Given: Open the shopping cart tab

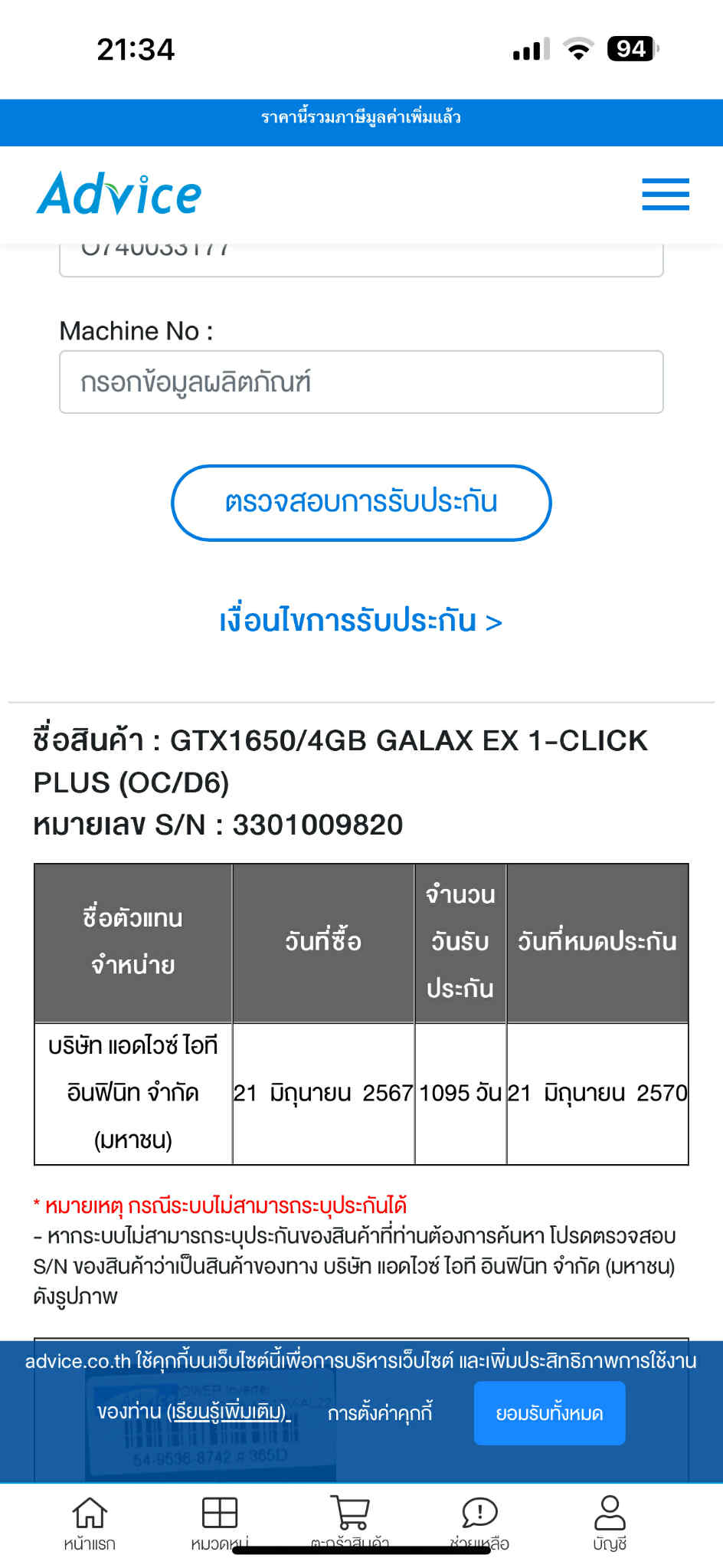Looking at the screenshot, I should [x=350, y=1524].
